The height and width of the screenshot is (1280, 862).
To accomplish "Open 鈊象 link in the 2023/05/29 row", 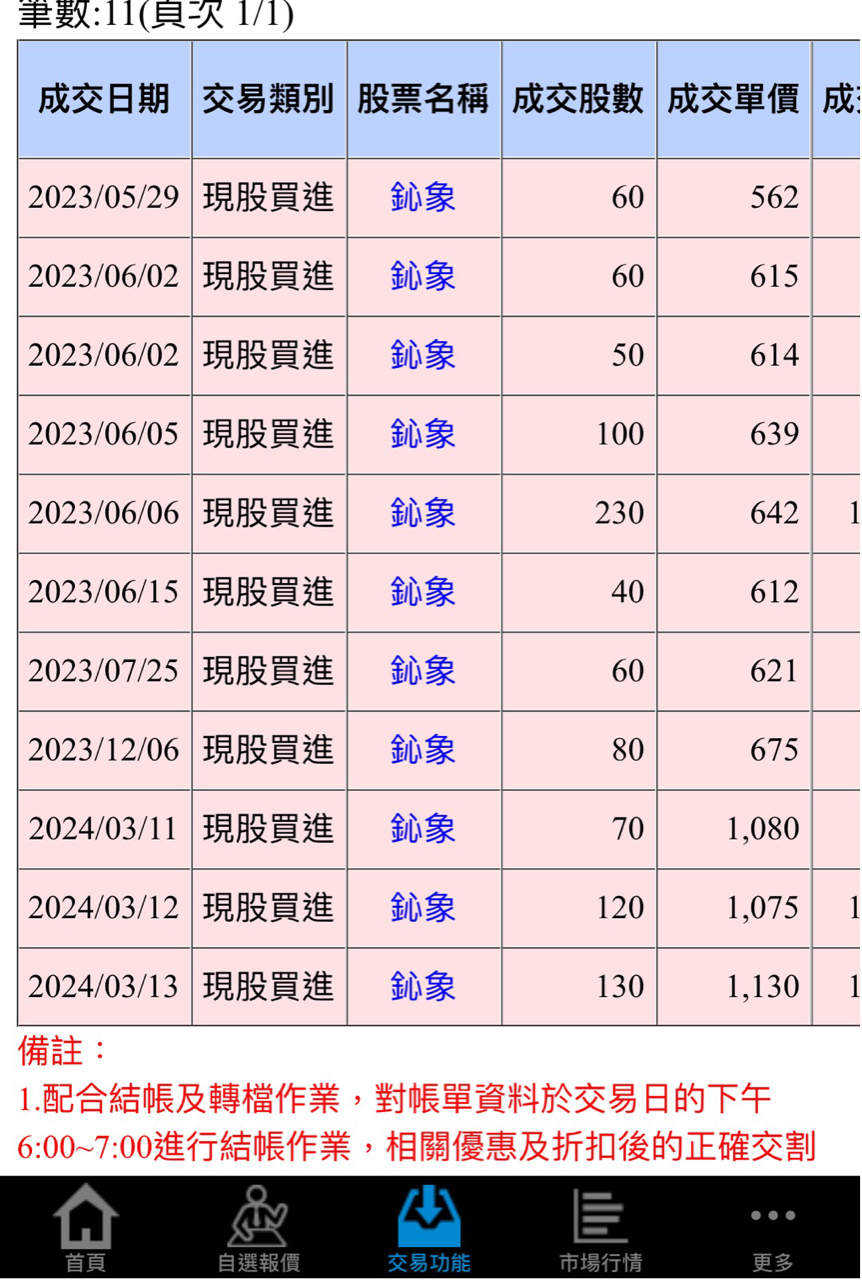I will [423, 197].
